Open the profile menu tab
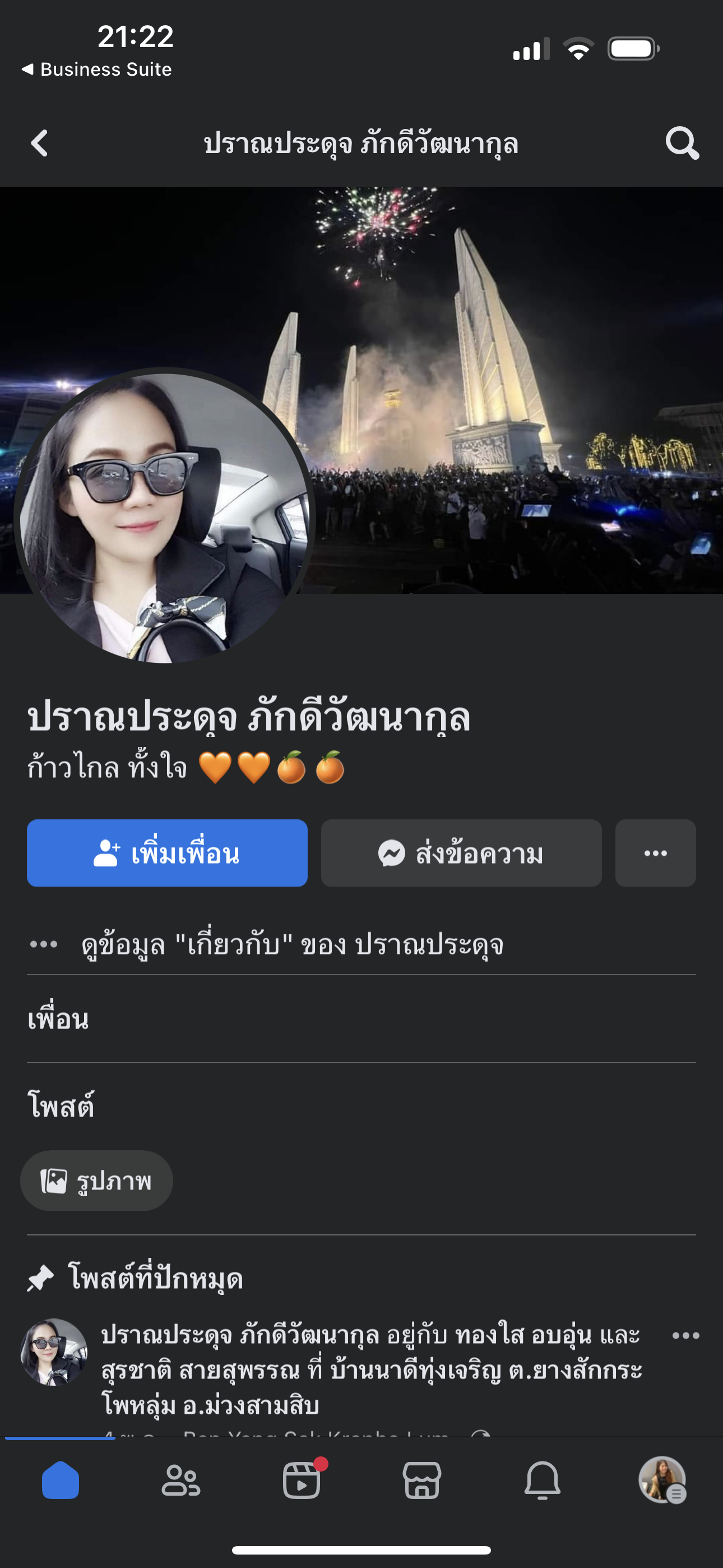The image size is (723, 1568). [662, 1481]
